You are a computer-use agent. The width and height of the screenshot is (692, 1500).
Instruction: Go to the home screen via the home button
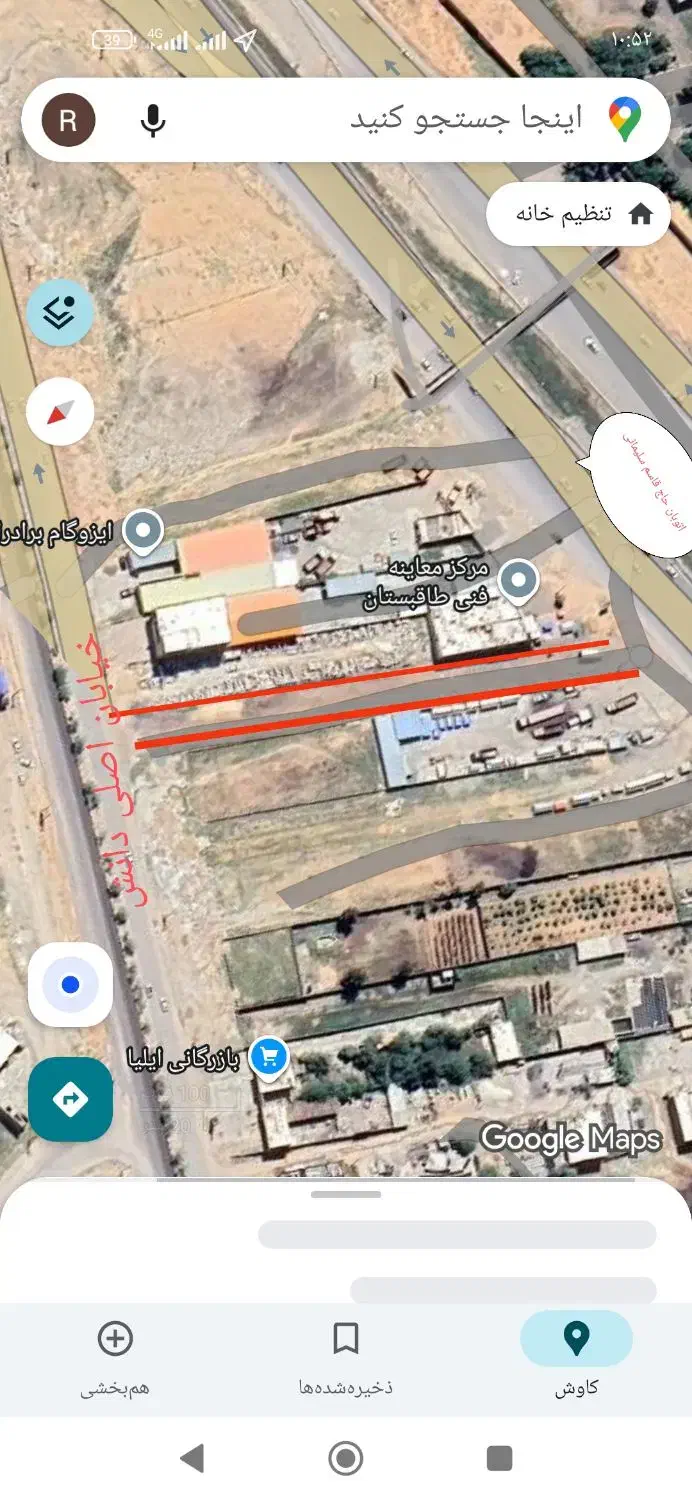(346, 1458)
